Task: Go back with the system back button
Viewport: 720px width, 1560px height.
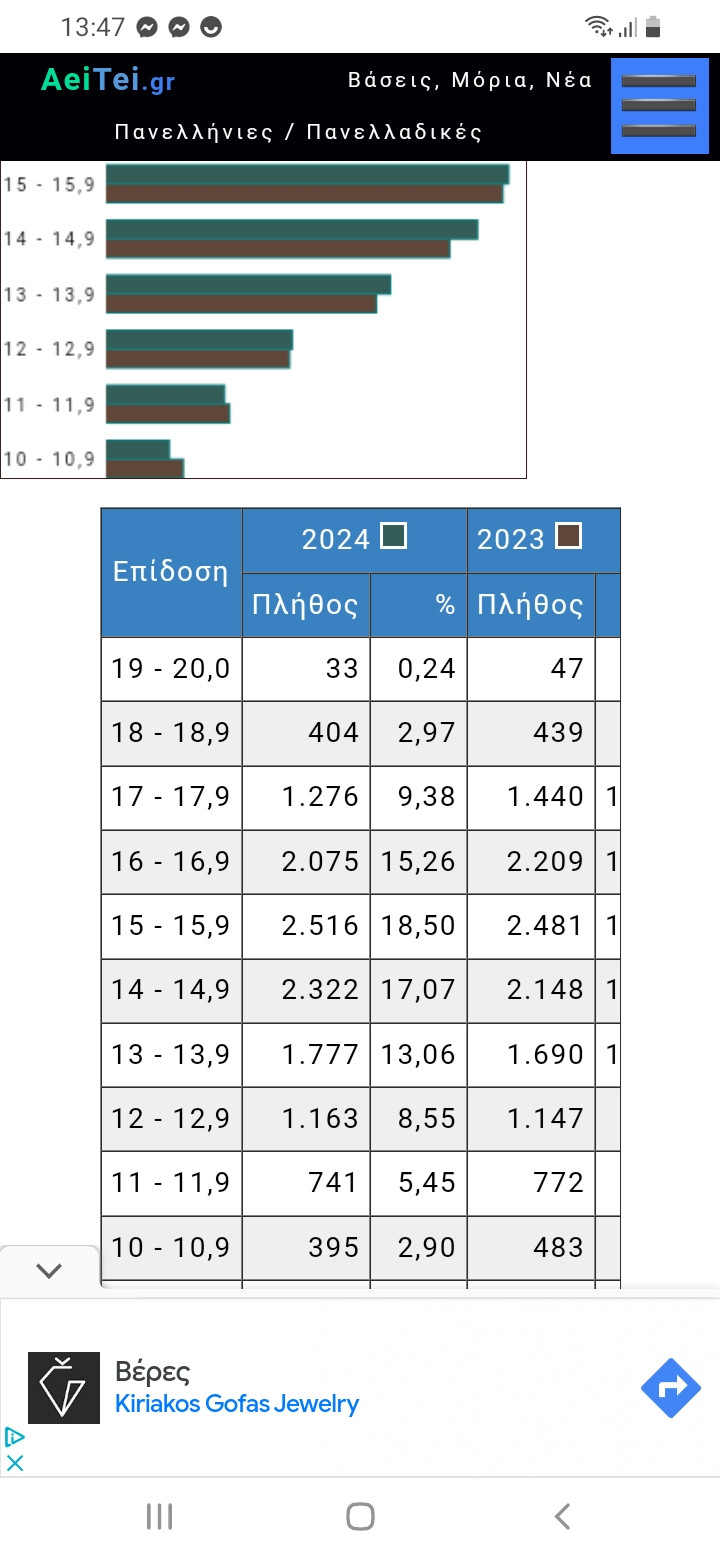Action: tap(562, 1516)
